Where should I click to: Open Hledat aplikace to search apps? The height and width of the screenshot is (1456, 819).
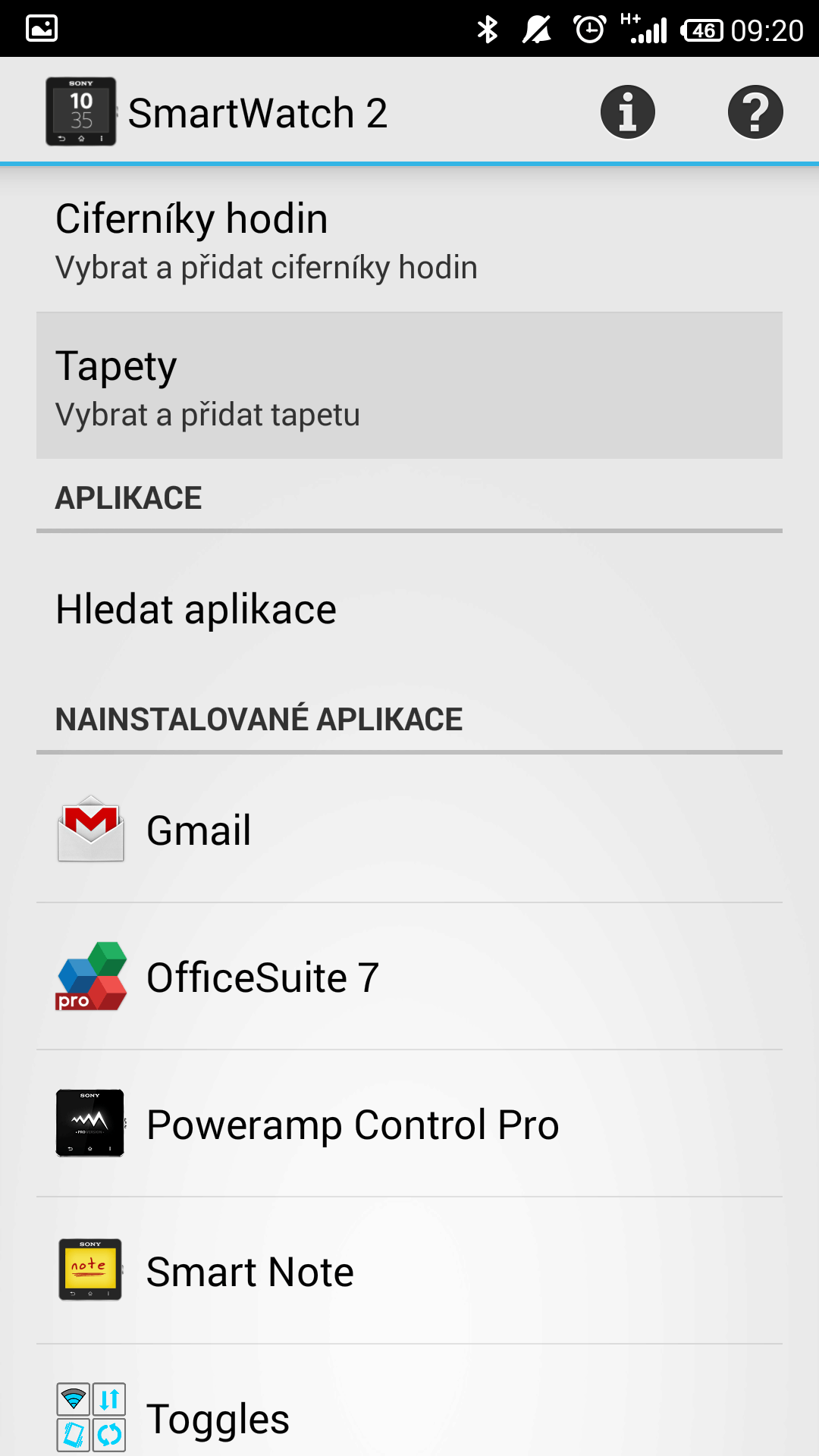[409, 609]
